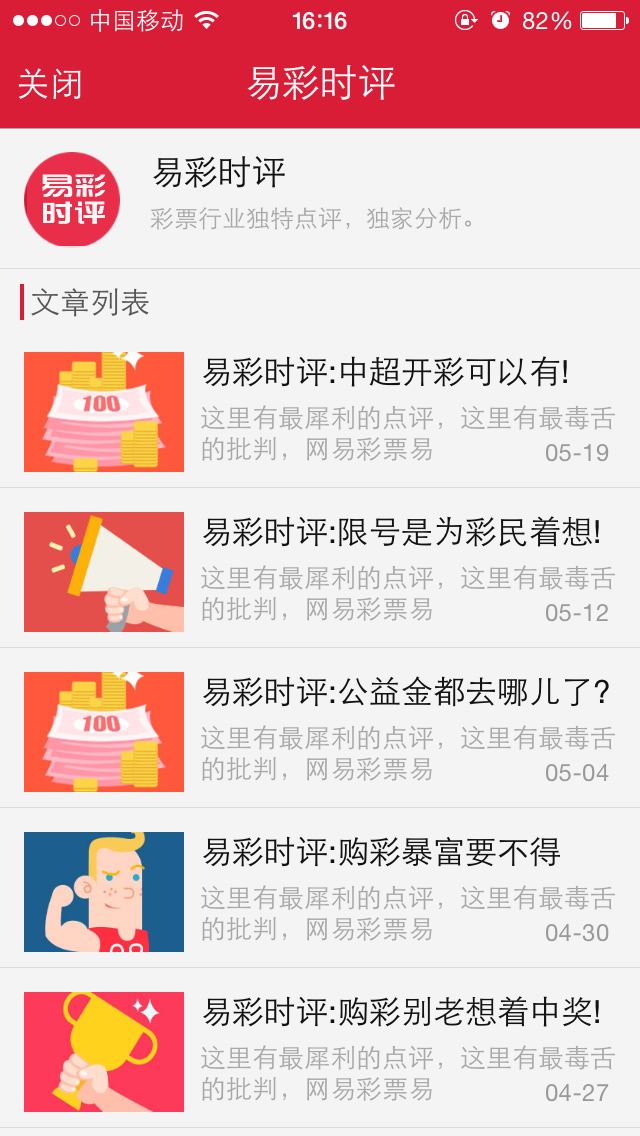Tap 关闭 to close this page
This screenshot has width=640, height=1136.
[x=50, y=84]
